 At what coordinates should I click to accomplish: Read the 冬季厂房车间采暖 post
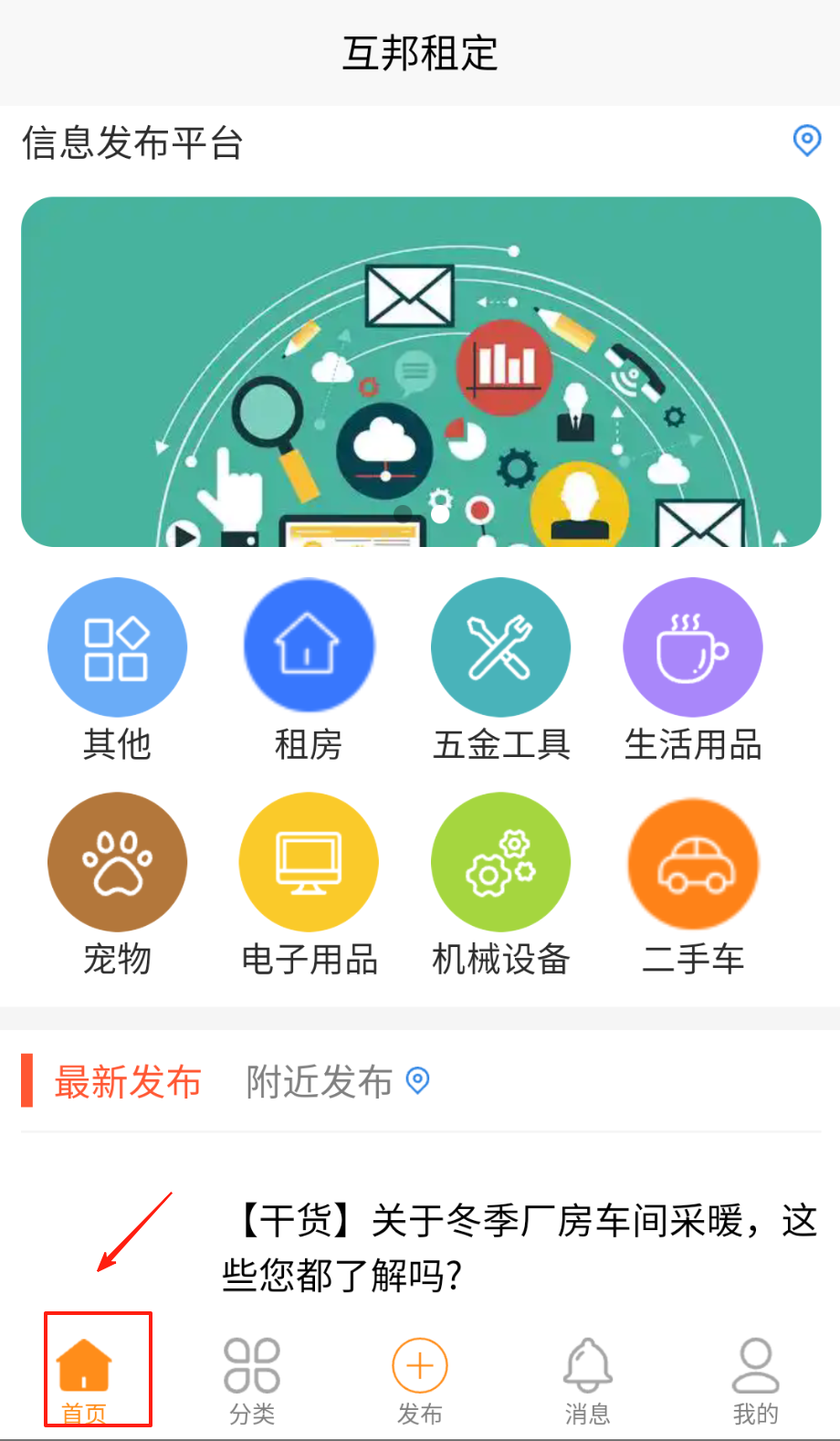(x=520, y=1246)
